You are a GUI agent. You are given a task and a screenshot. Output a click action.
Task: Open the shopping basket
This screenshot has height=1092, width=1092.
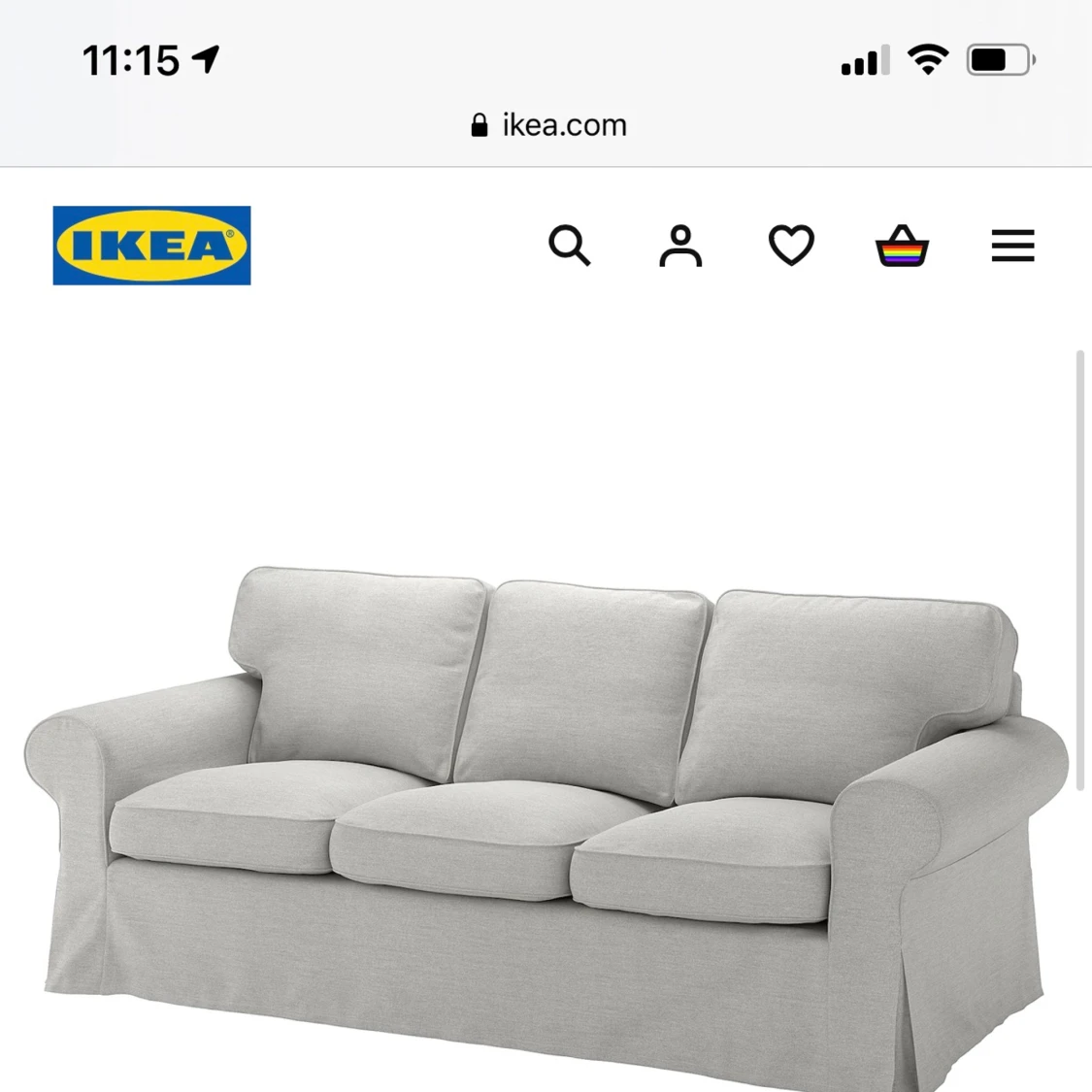902,246
